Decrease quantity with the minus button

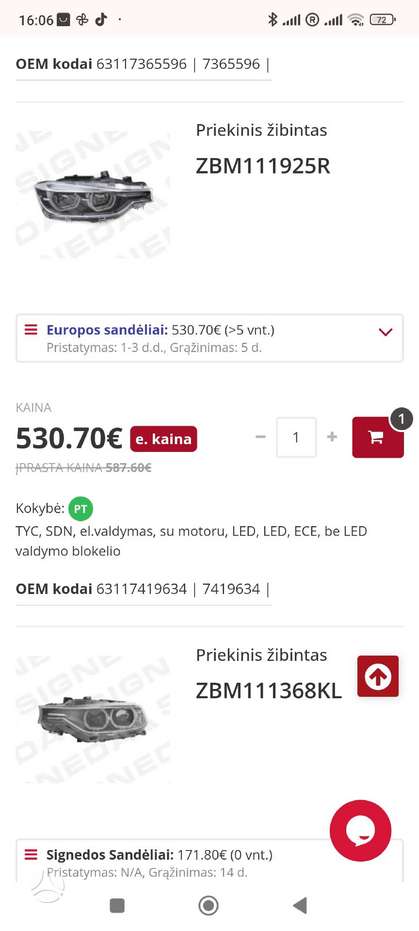click(x=261, y=437)
